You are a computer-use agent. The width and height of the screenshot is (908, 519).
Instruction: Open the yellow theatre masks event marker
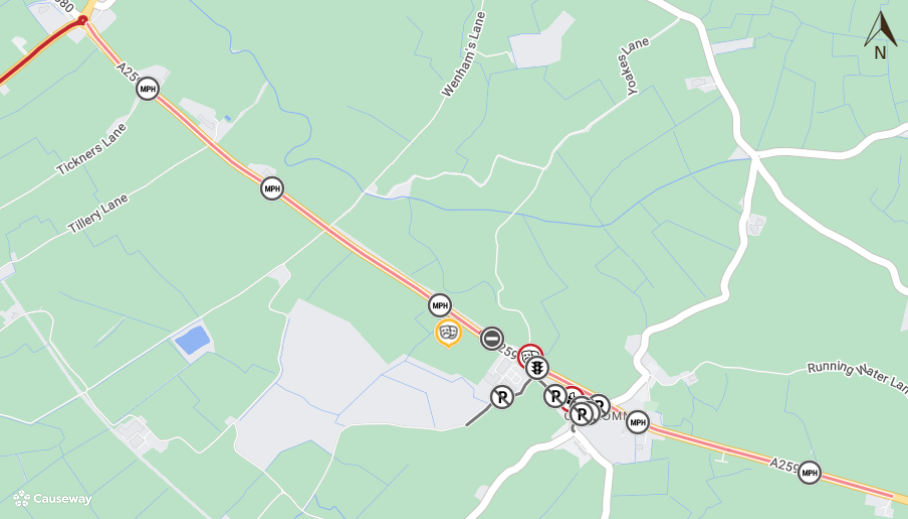tap(448, 331)
